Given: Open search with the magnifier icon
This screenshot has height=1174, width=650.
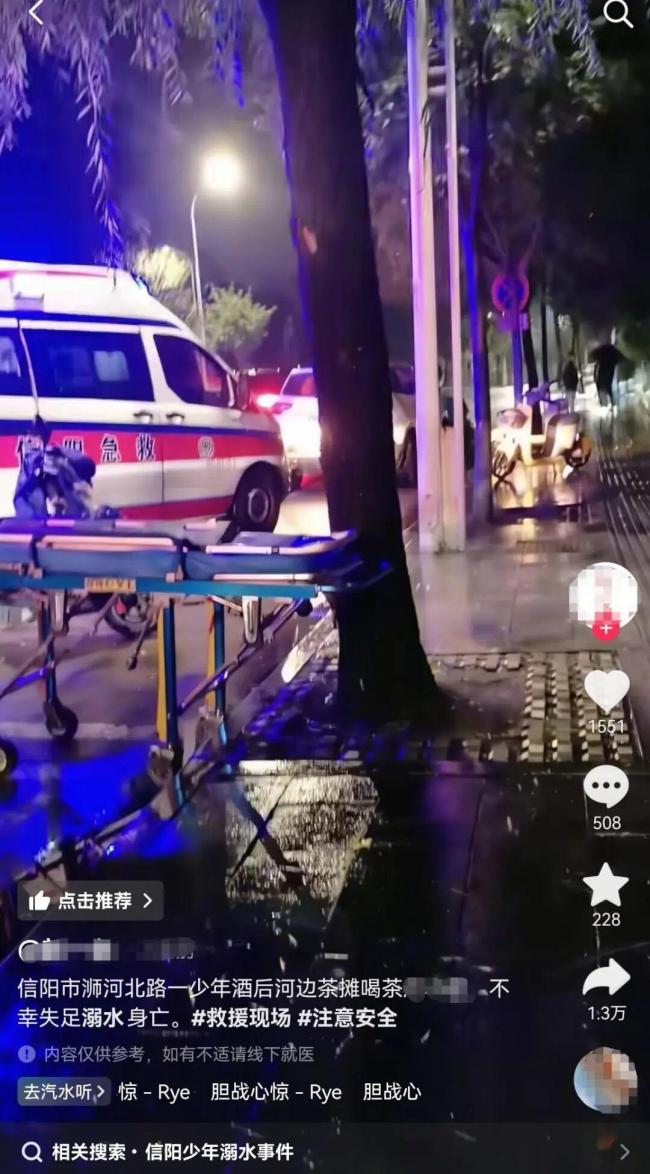Looking at the screenshot, I should coord(618,13).
